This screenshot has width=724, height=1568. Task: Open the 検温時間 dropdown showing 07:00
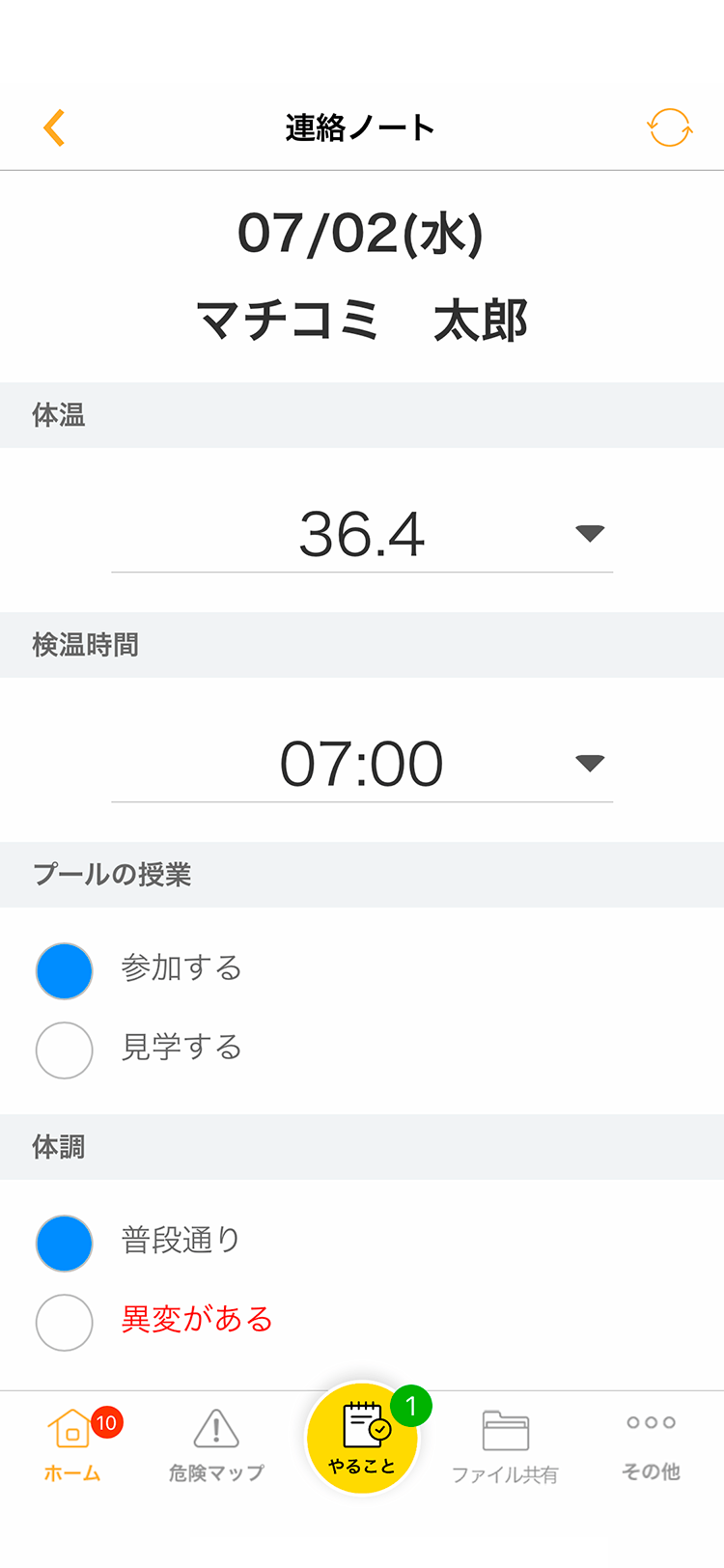point(362,763)
